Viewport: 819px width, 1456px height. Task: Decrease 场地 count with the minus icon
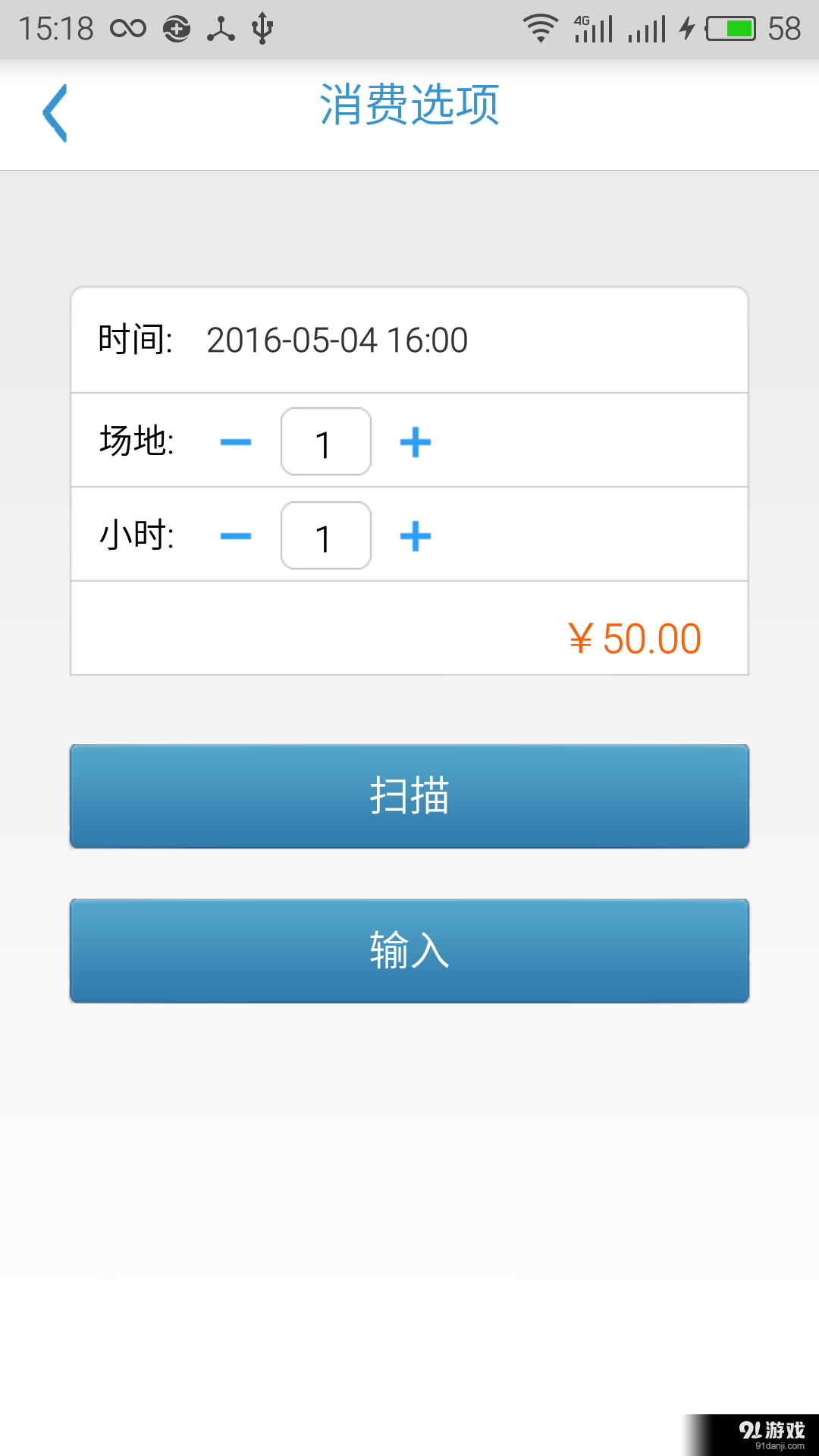(x=235, y=441)
